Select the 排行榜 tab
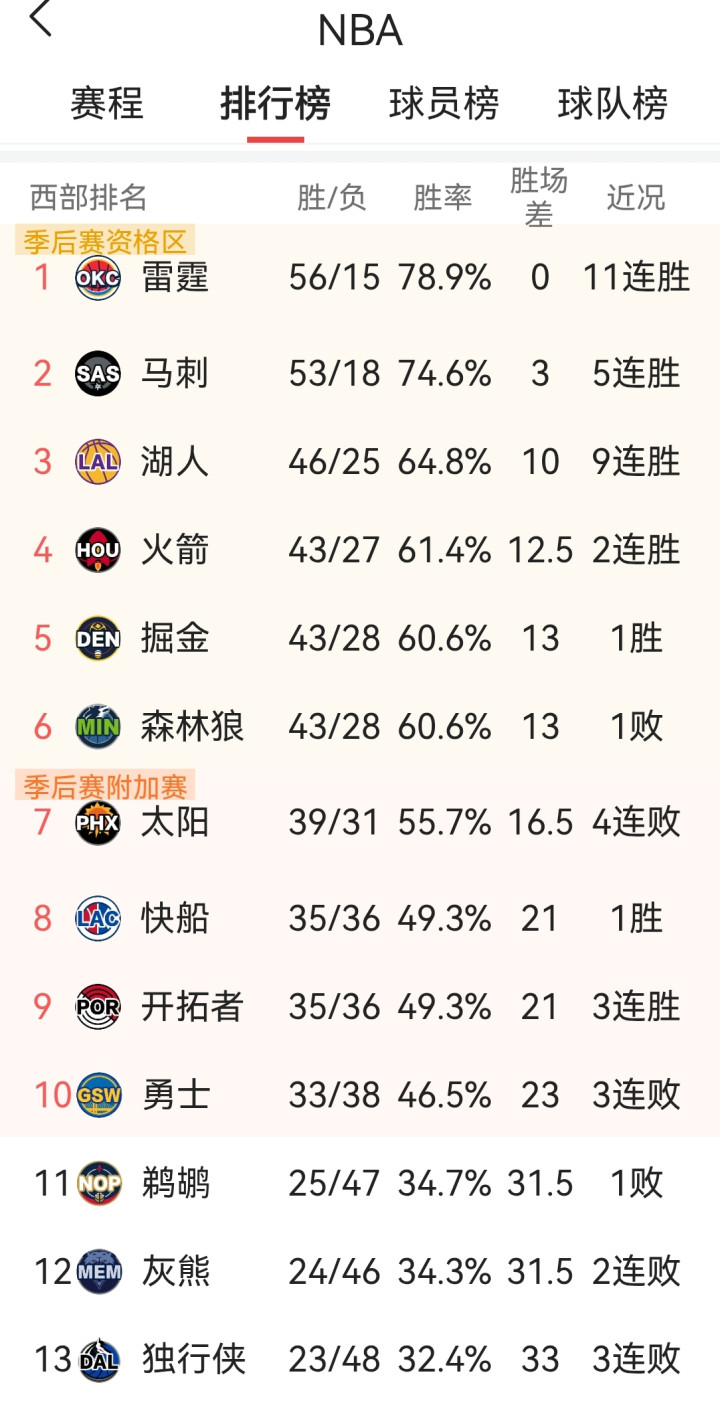 tap(275, 104)
